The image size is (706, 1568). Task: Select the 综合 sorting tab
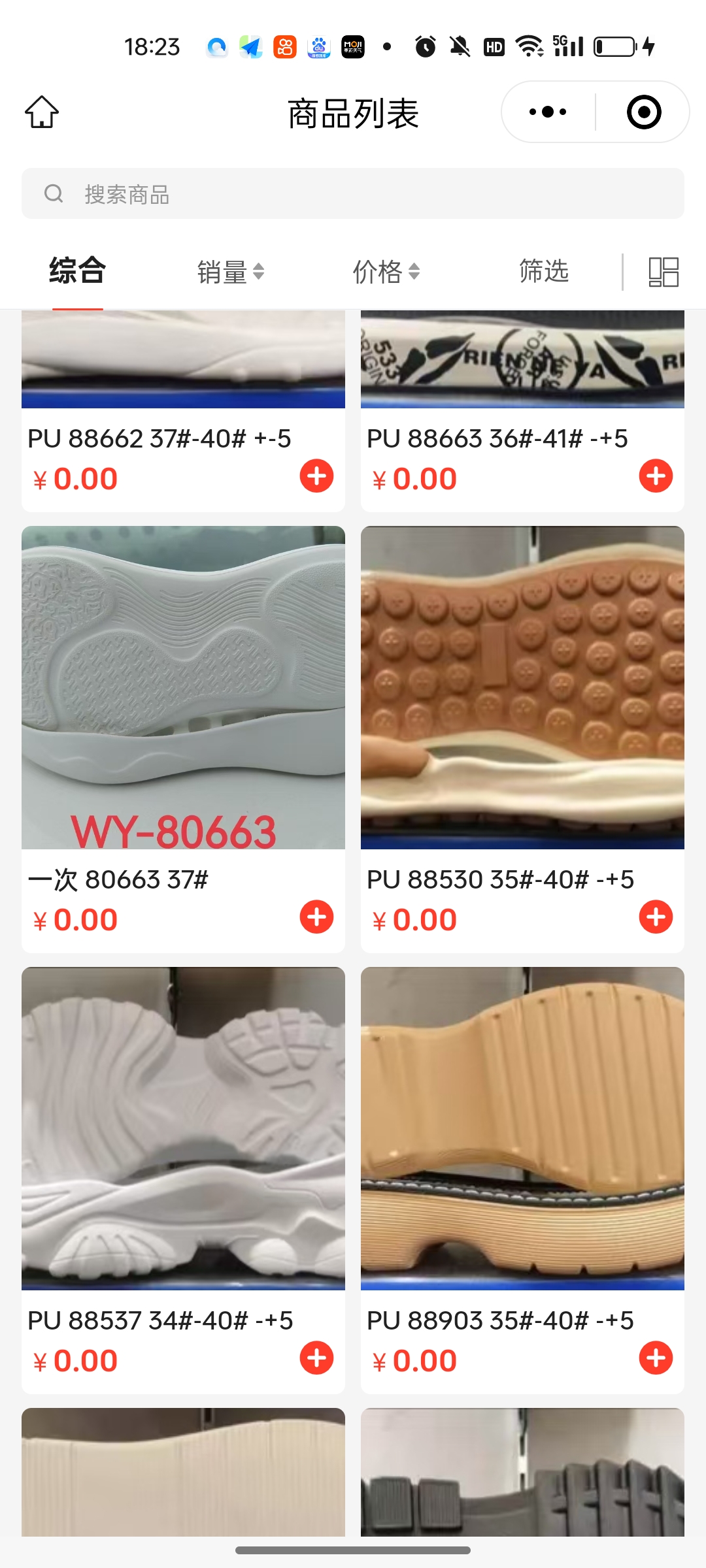(x=77, y=270)
